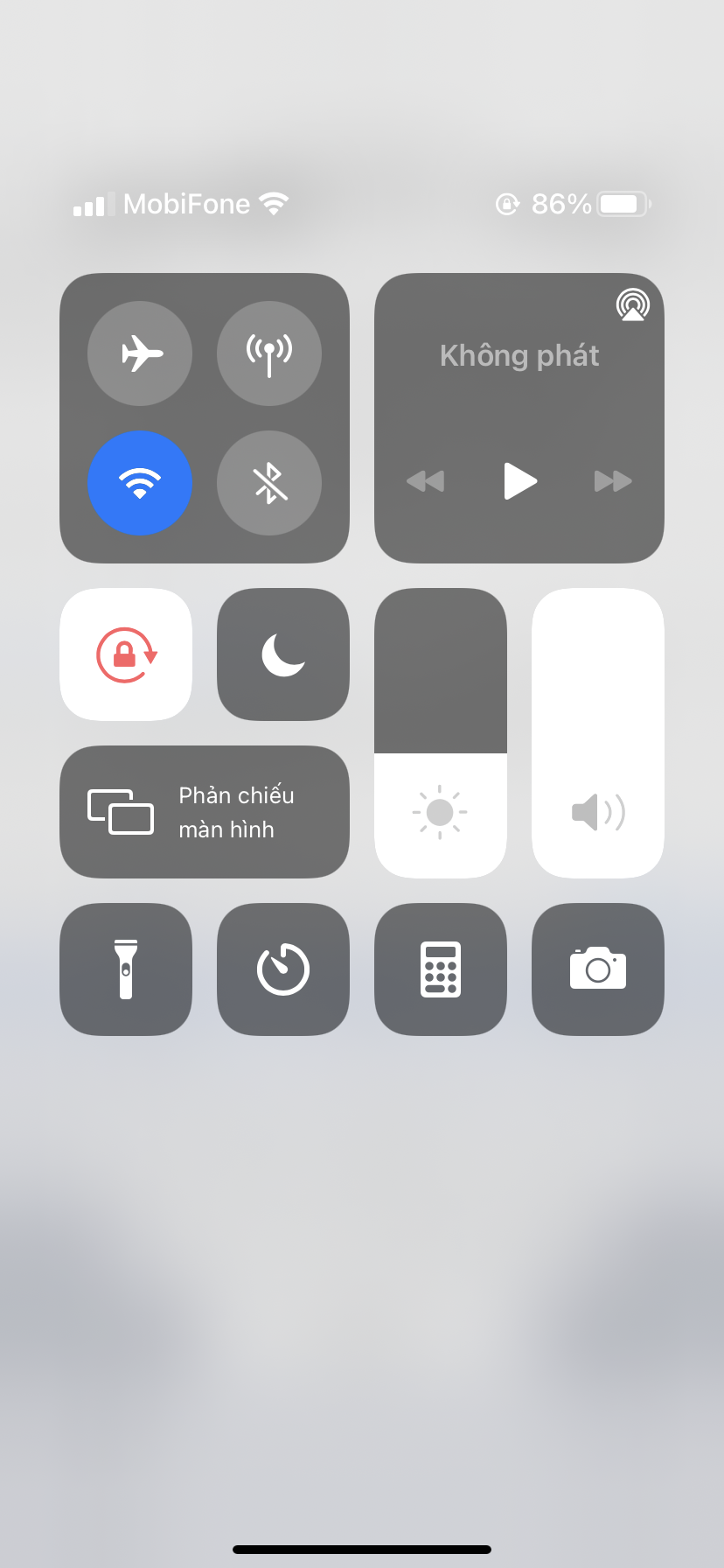724x1568 pixels.
Task: Open Phản chiếu màn hình screen mirroring
Action: (205, 812)
